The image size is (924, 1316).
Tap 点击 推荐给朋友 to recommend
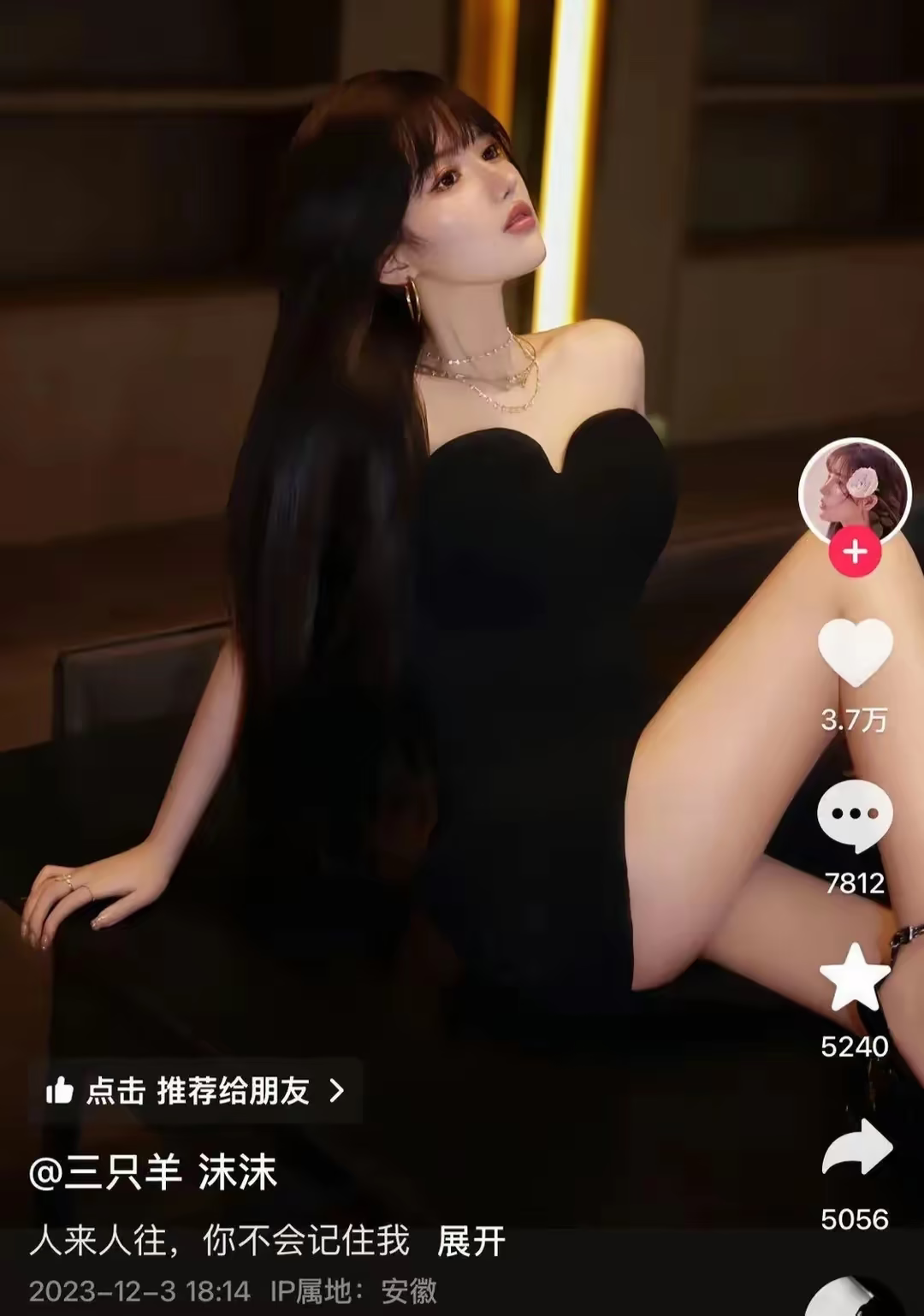click(x=196, y=1091)
